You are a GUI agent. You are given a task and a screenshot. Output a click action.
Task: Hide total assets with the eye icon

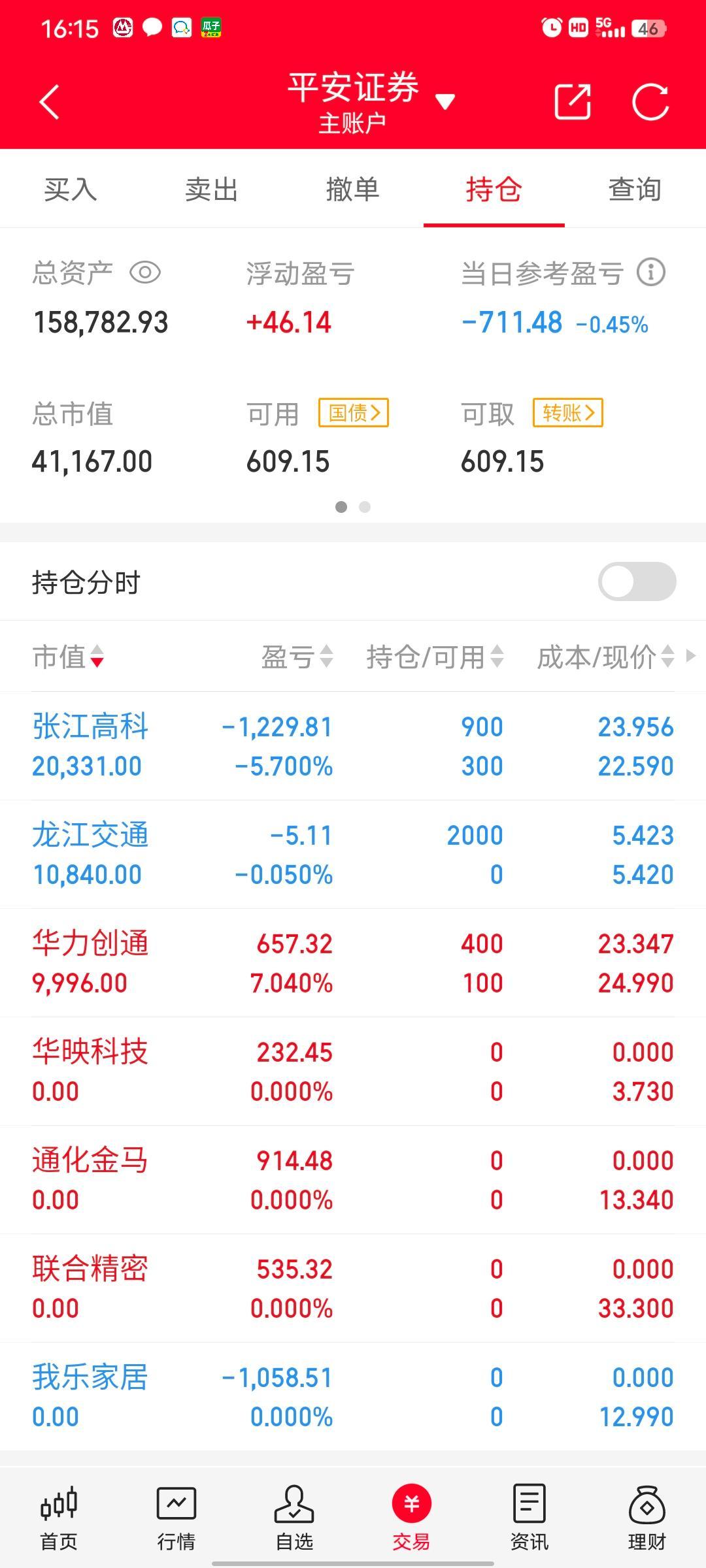coord(145,272)
